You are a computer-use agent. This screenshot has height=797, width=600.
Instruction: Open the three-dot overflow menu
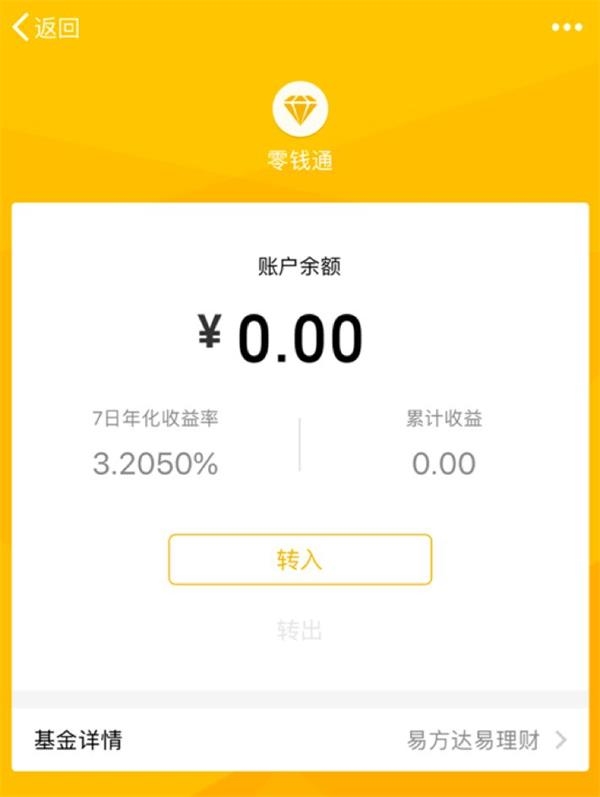[566, 28]
